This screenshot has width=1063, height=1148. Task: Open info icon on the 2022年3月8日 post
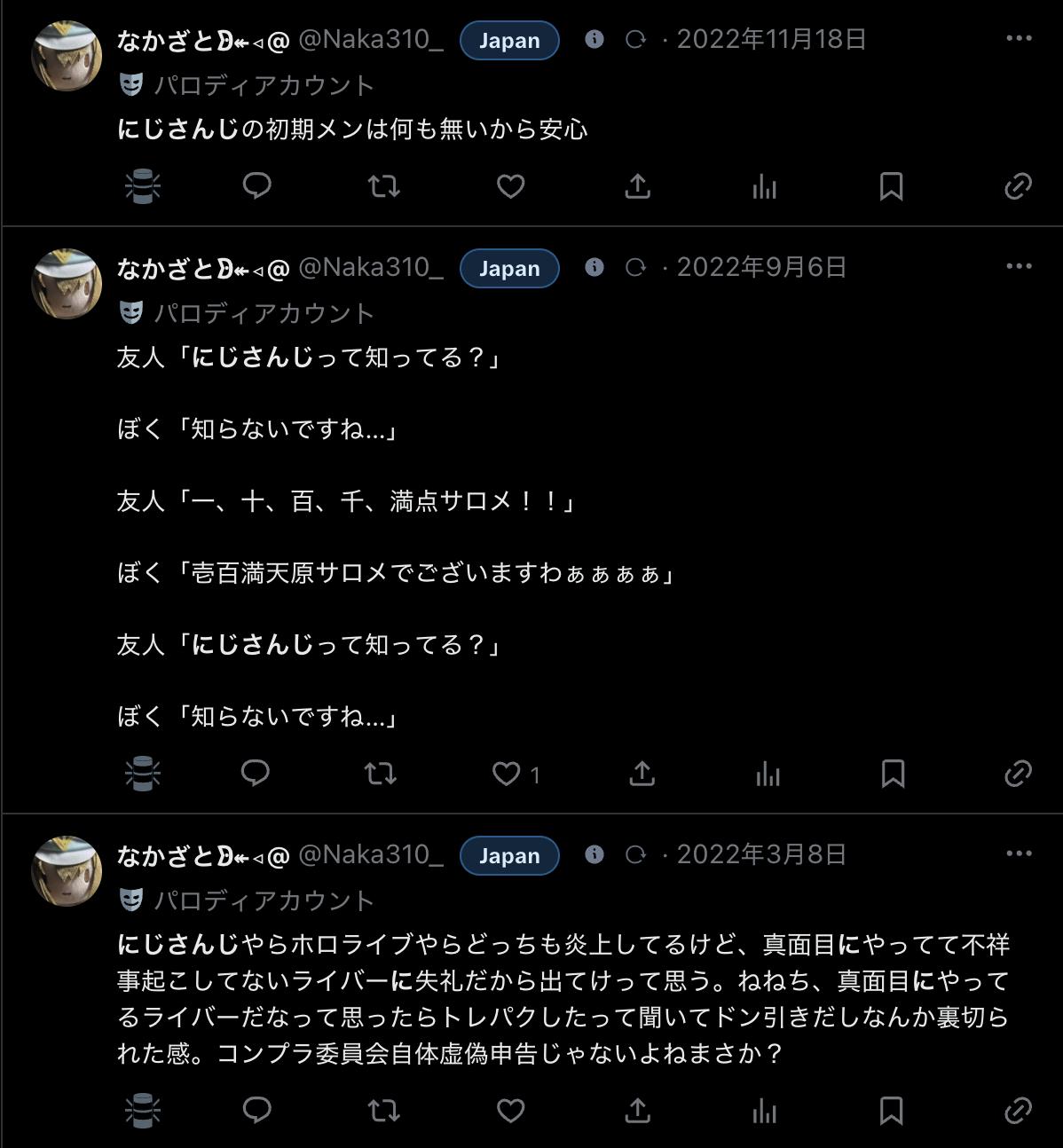[x=594, y=853]
